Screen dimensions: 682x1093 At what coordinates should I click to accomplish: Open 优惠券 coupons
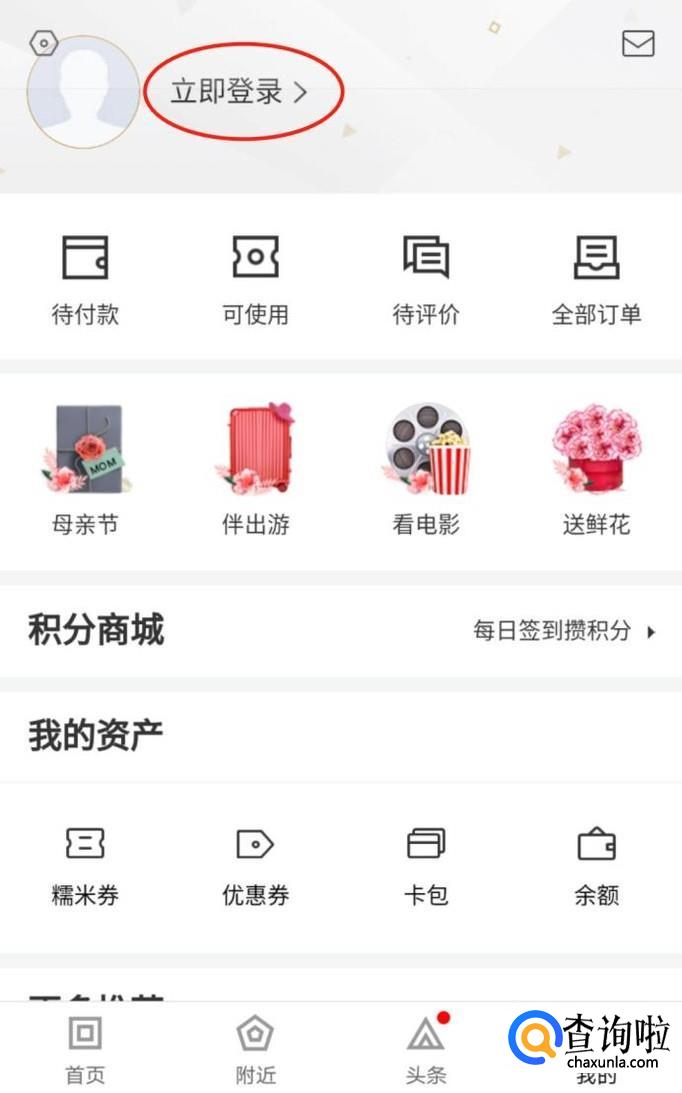coord(255,865)
